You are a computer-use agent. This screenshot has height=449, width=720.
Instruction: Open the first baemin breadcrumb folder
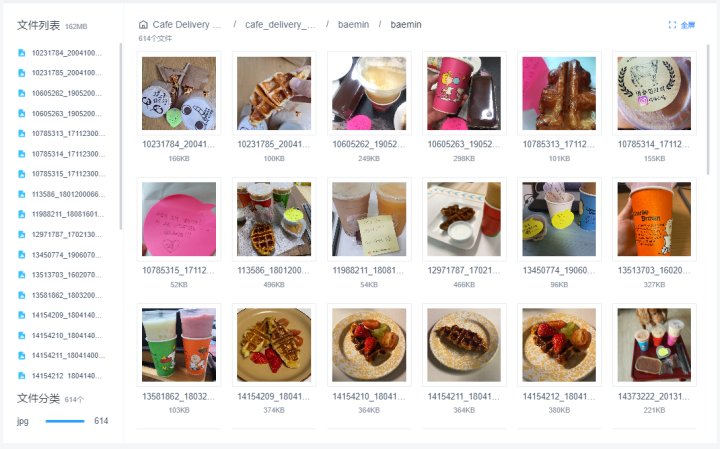pos(353,25)
